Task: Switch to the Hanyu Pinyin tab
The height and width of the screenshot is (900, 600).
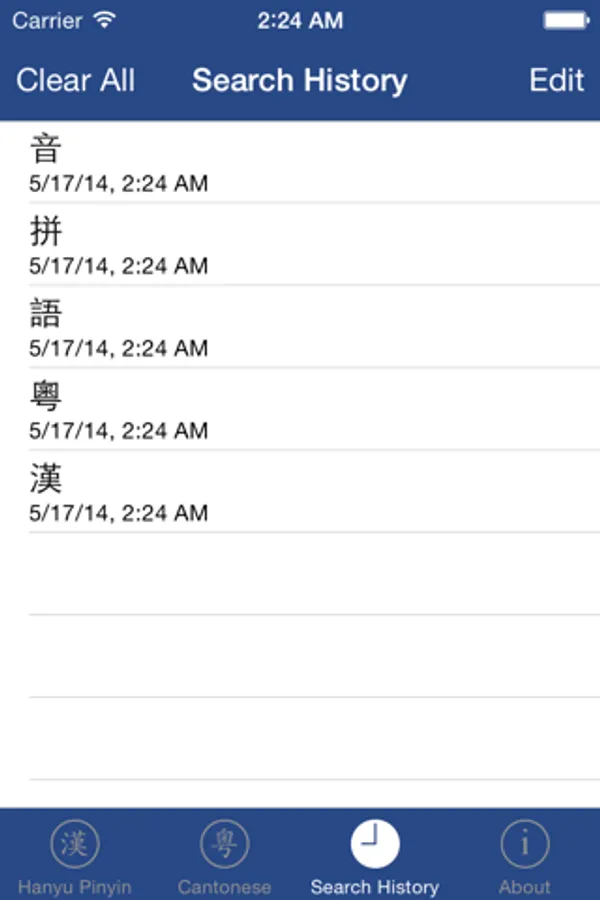Action: tap(75, 857)
